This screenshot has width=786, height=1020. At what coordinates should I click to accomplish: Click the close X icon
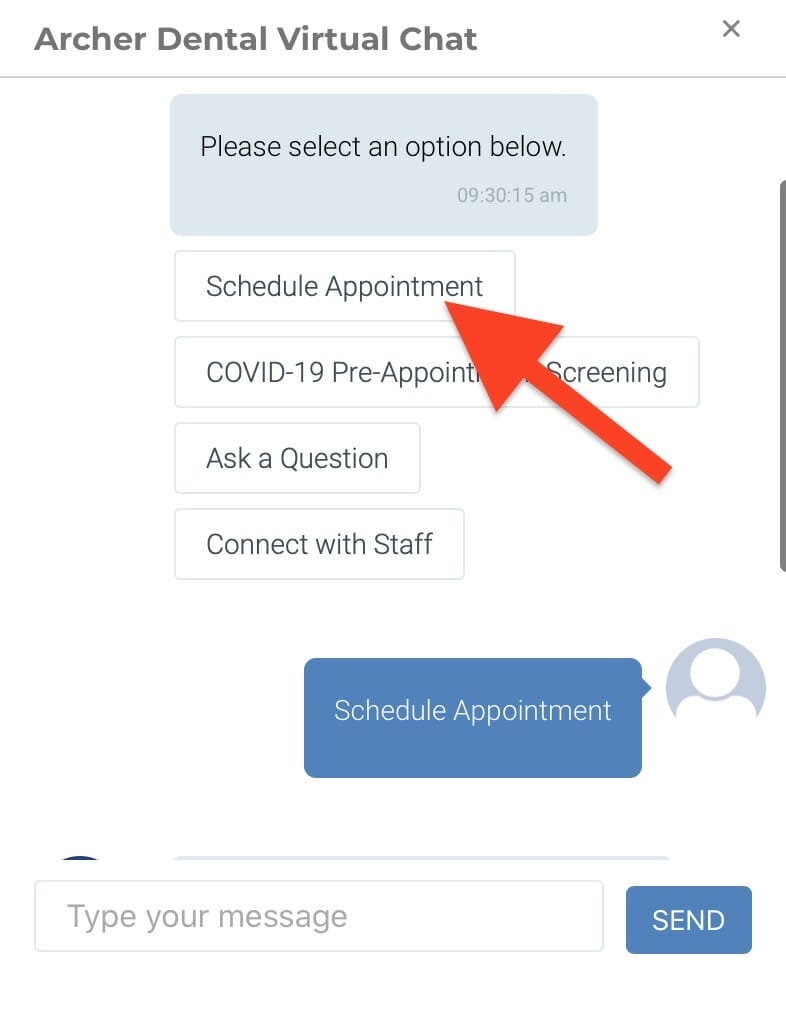[x=731, y=29]
